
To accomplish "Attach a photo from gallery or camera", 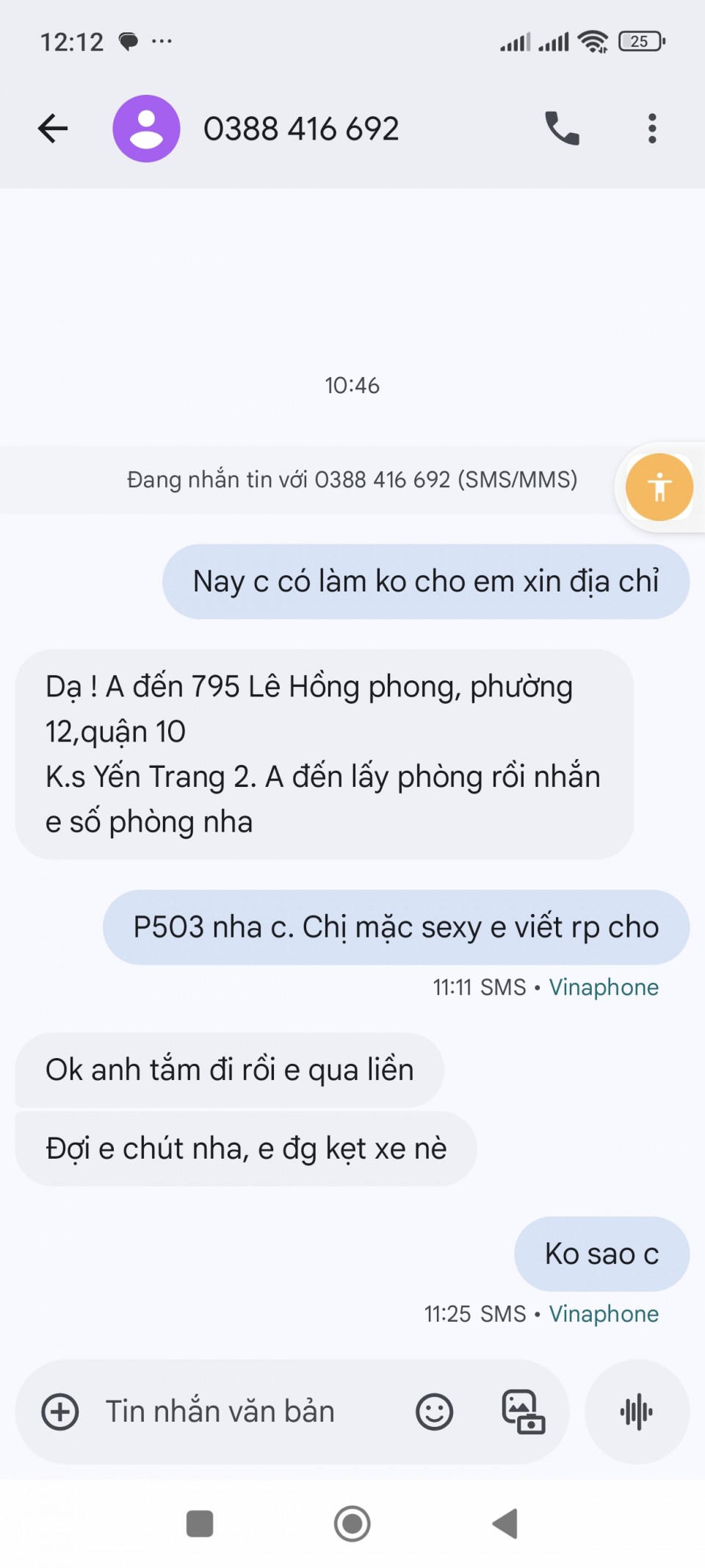I will coord(523,1411).
